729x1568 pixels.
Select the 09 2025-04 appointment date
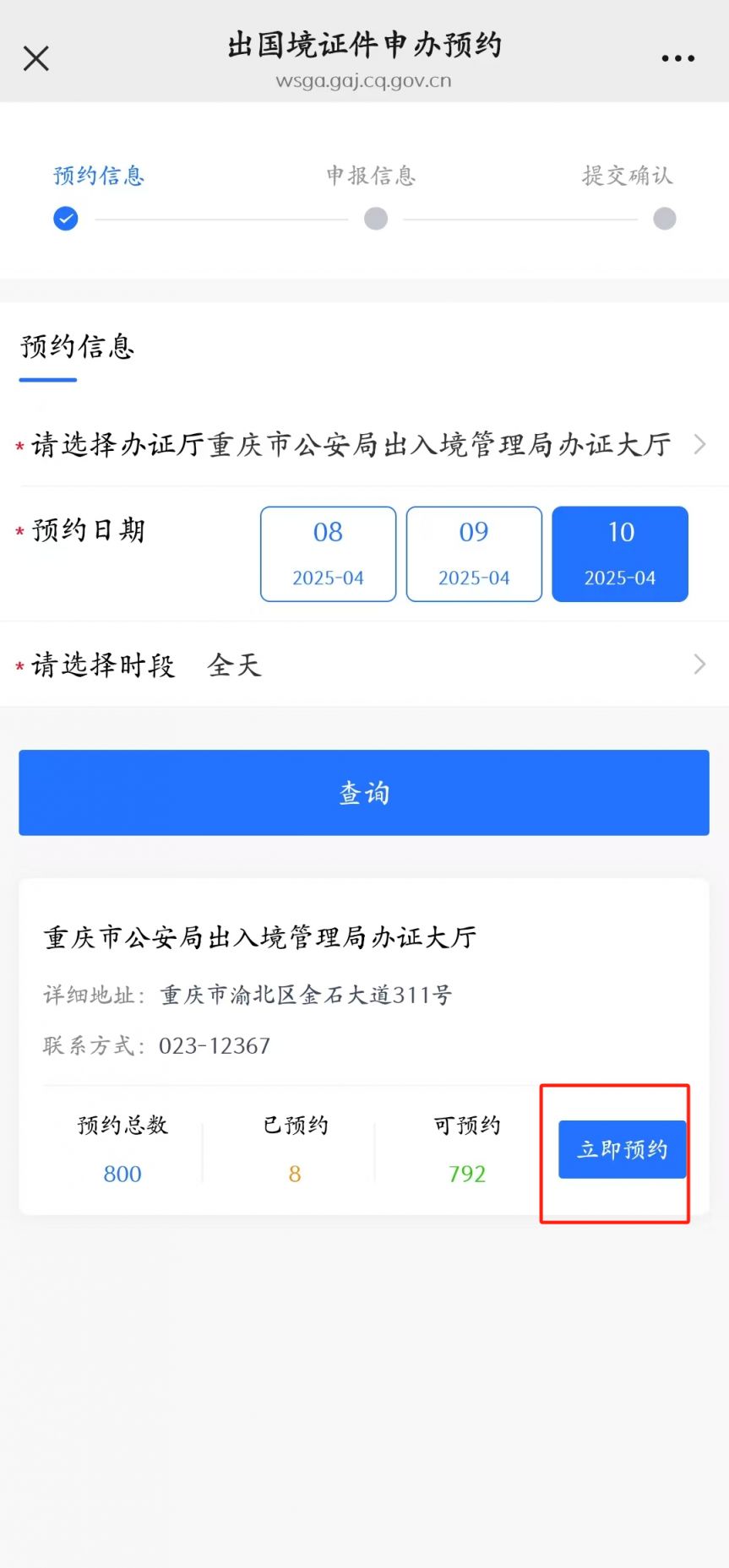click(x=474, y=554)
